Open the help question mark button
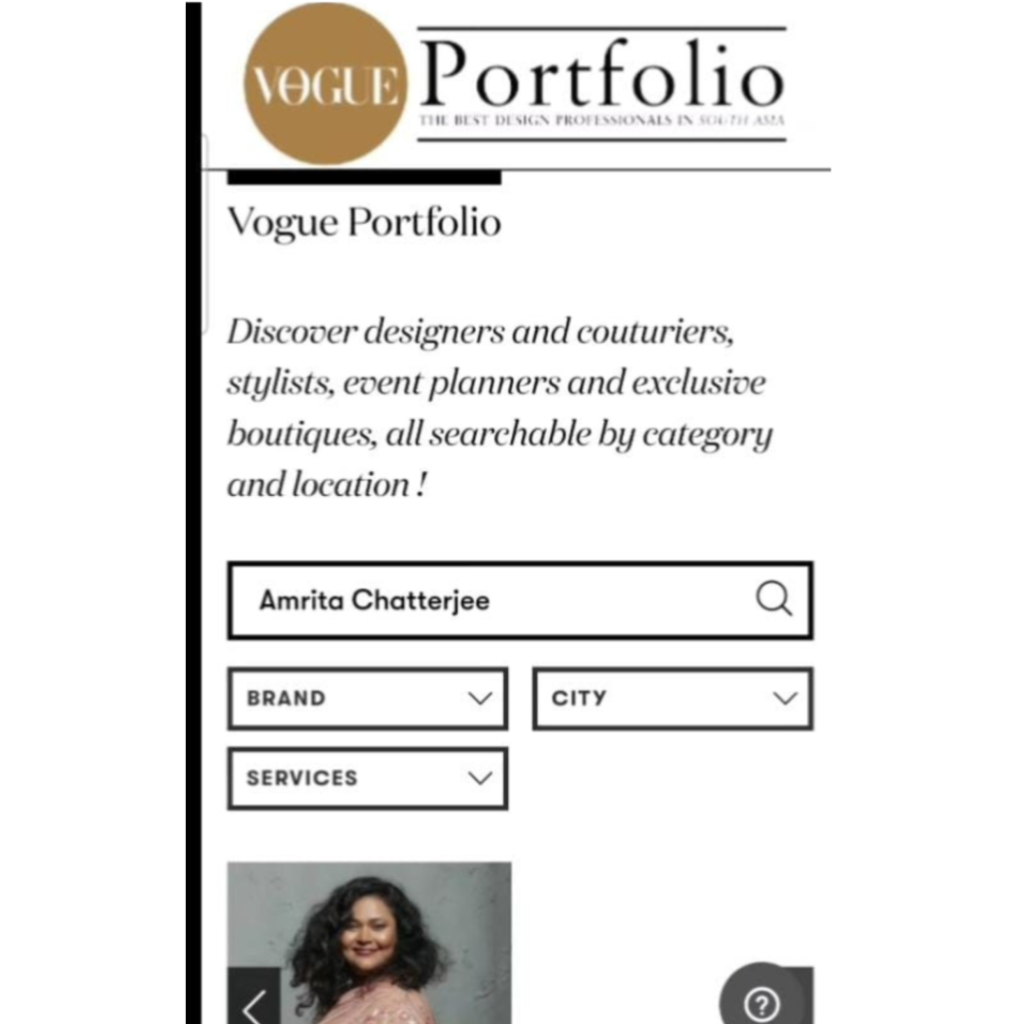 (761, 1003)
